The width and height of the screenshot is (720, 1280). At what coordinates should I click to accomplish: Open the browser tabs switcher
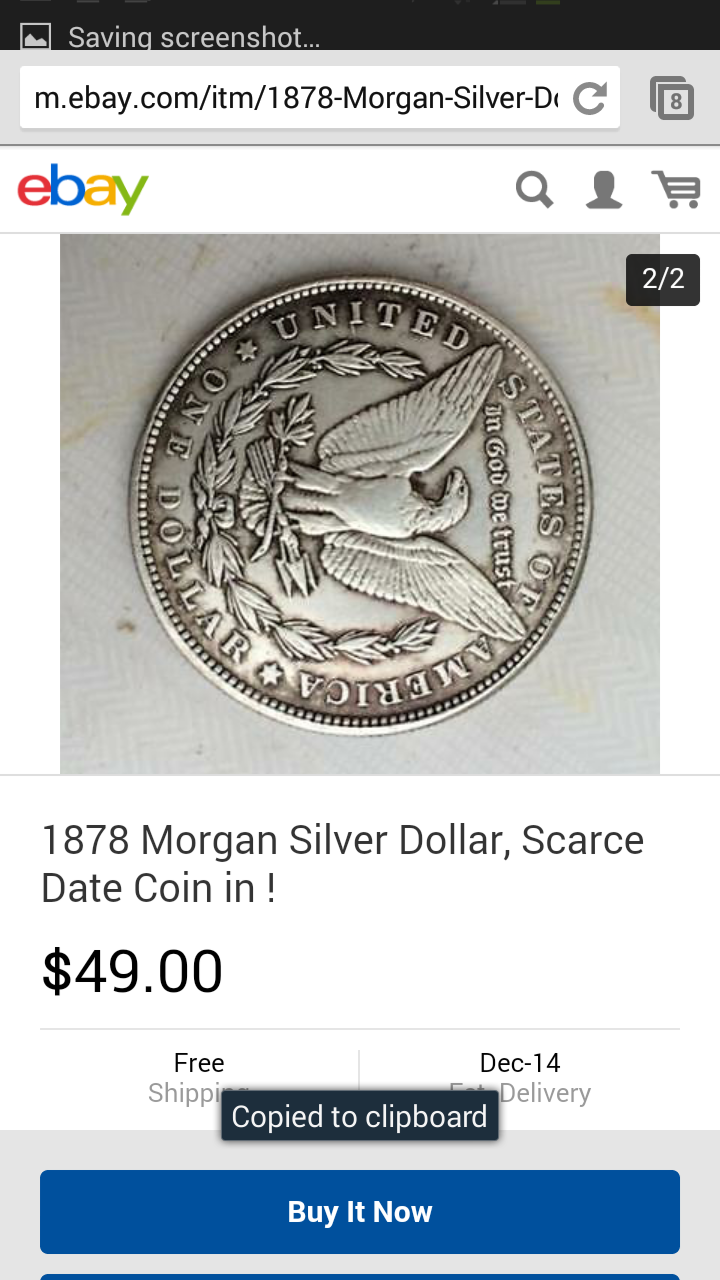pos(672,98)
